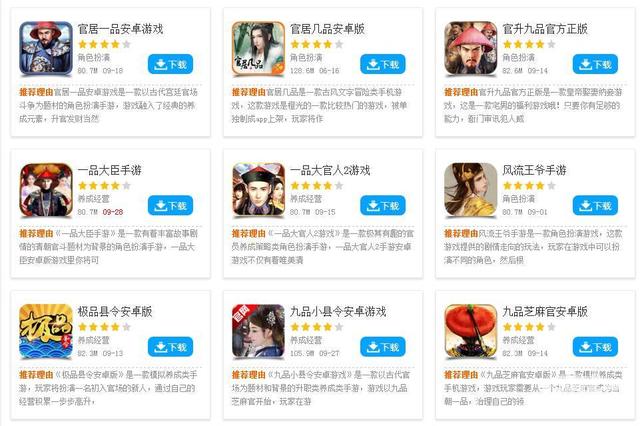Open the 一品大官人2游戏 game icon
The height and width of the screenshot is (426, 640).
point(259,189)
